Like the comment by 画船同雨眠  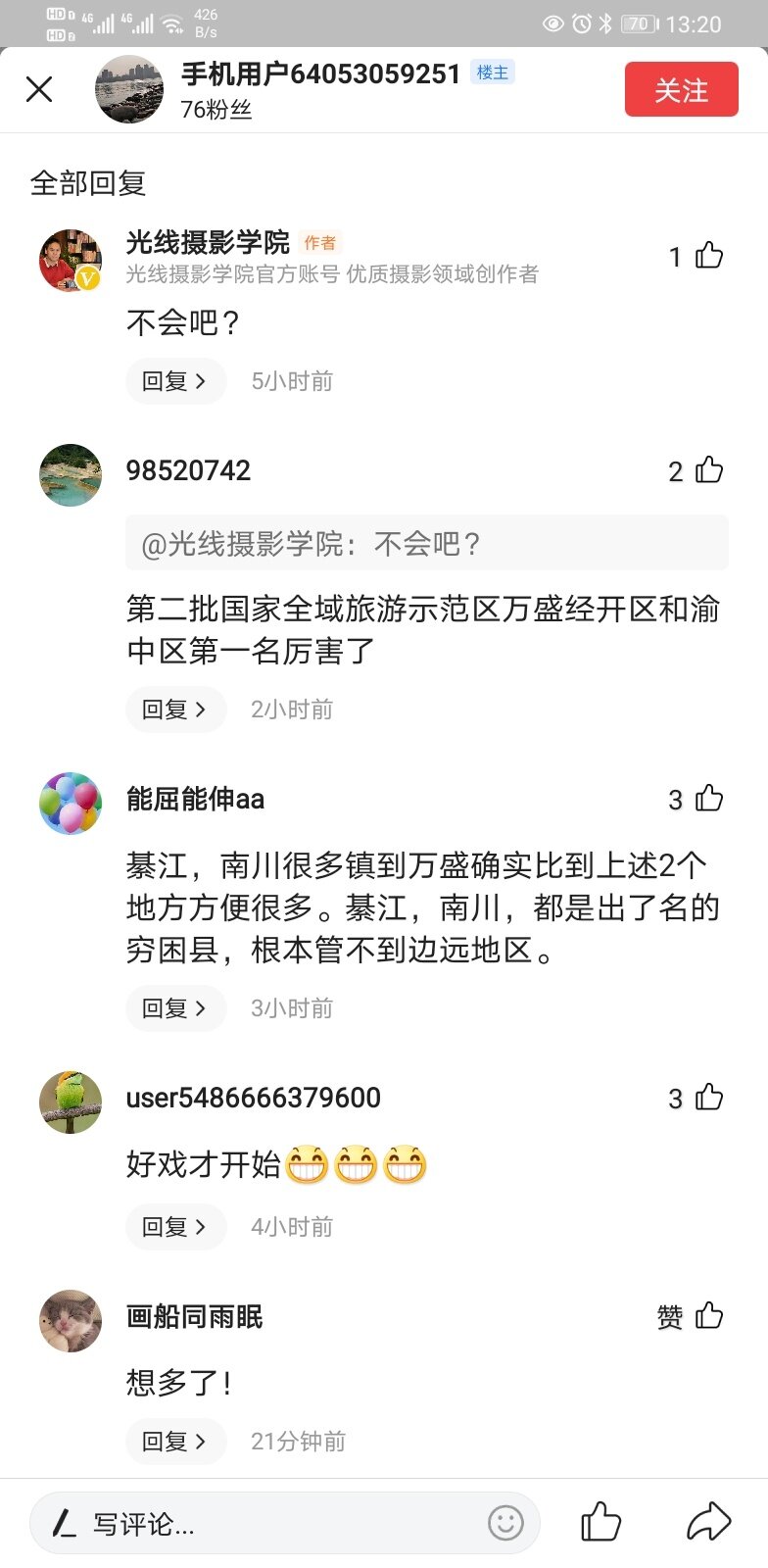708,1317
